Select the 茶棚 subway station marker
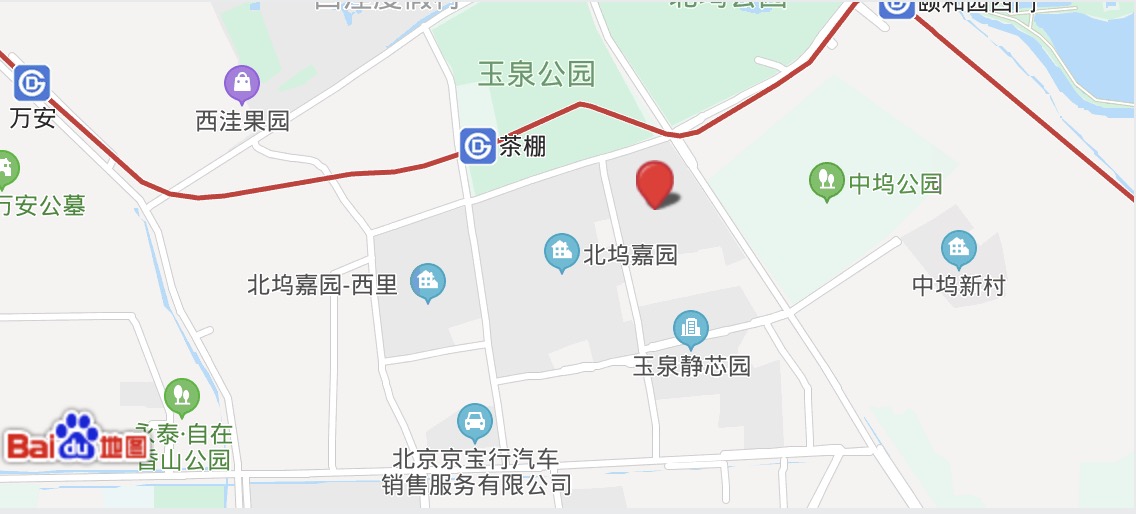This screenshot has width=1136, height=514. coord(478,146)
